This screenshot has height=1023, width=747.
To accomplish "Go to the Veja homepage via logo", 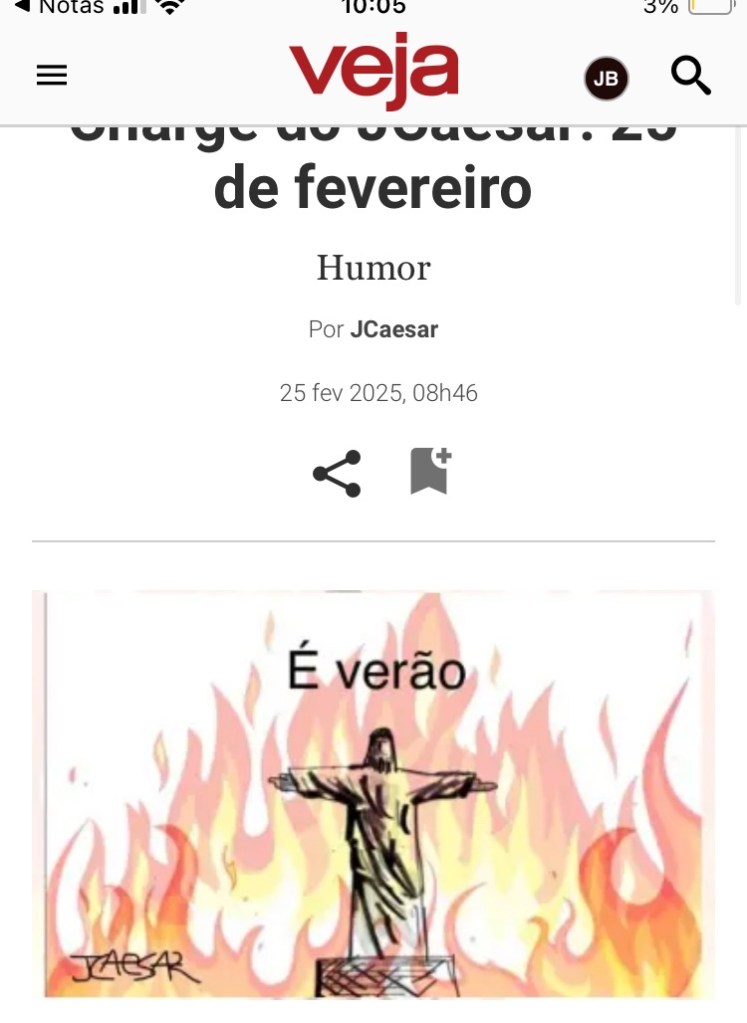I will (373, 74).
